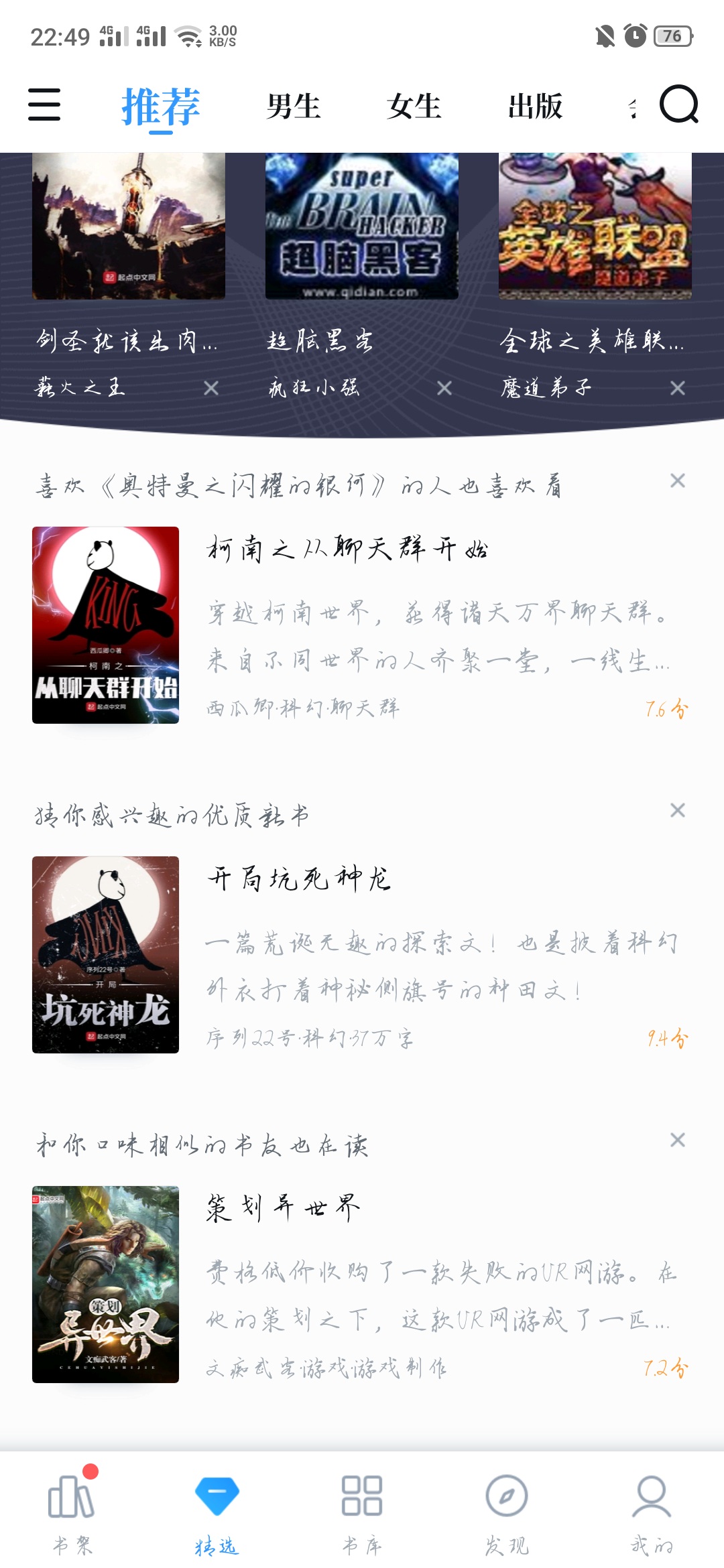Viewport: 724px width, 1568px height.
Task: Select the 出版 top tab
Action: tap(535, 106)
